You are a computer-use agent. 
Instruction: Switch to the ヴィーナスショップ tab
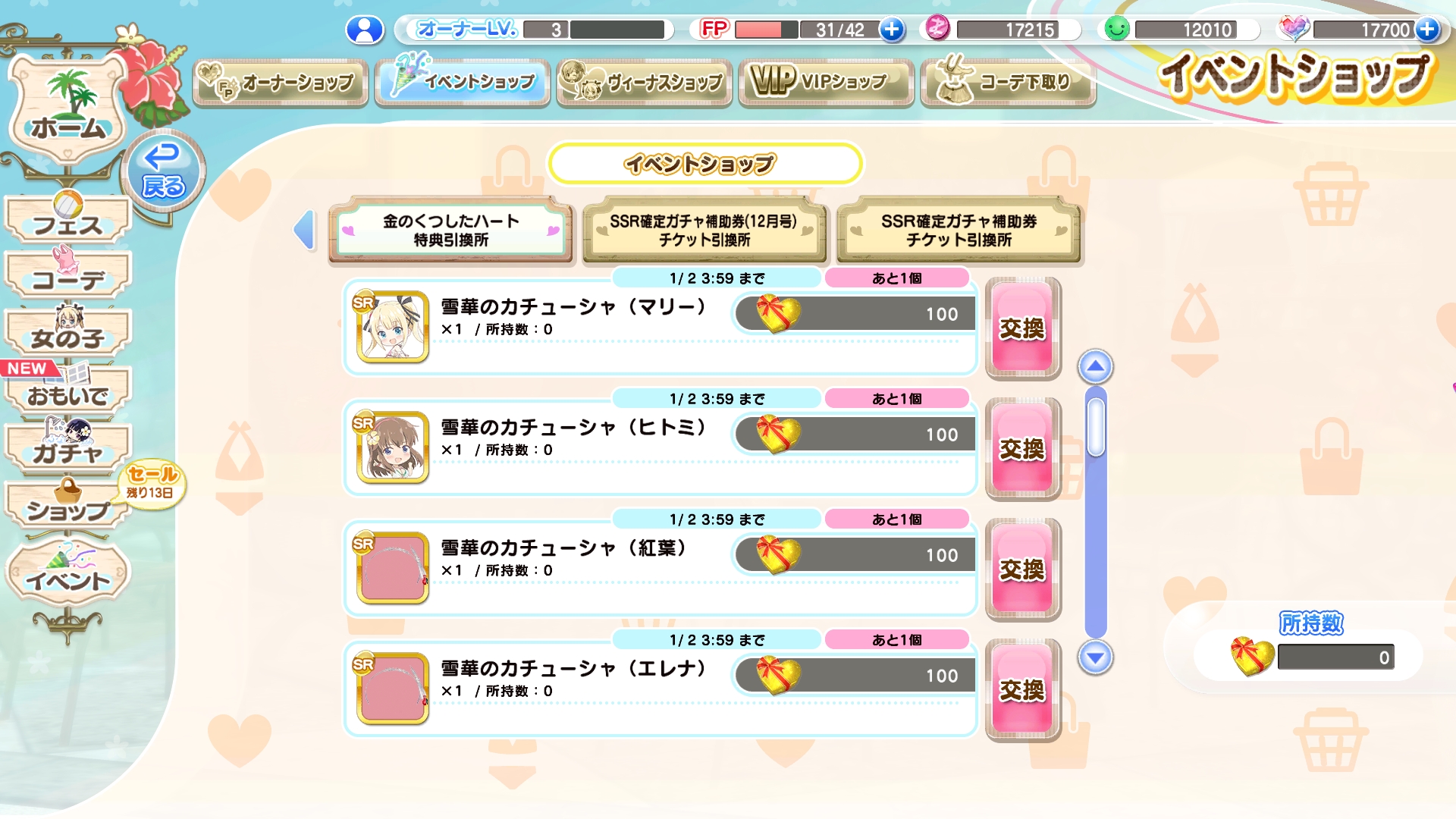645,82
